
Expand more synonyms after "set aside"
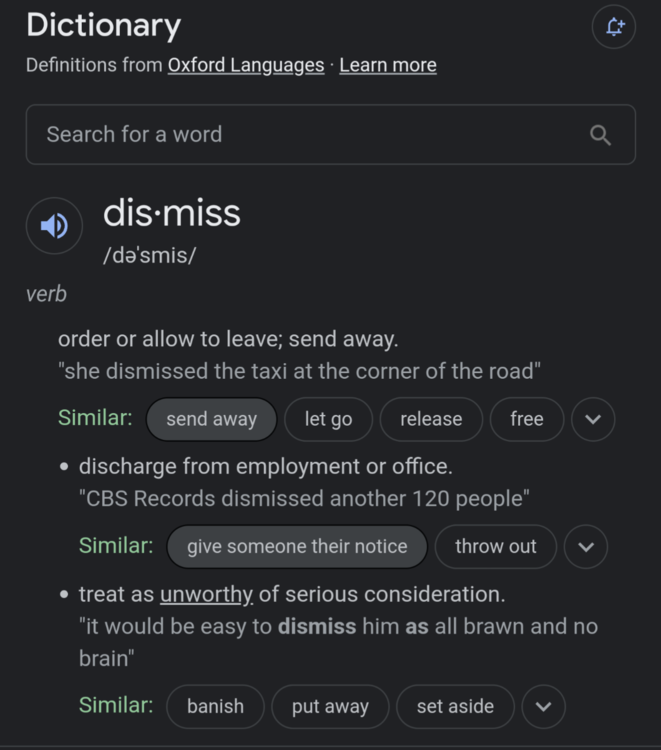click(543, 706)
